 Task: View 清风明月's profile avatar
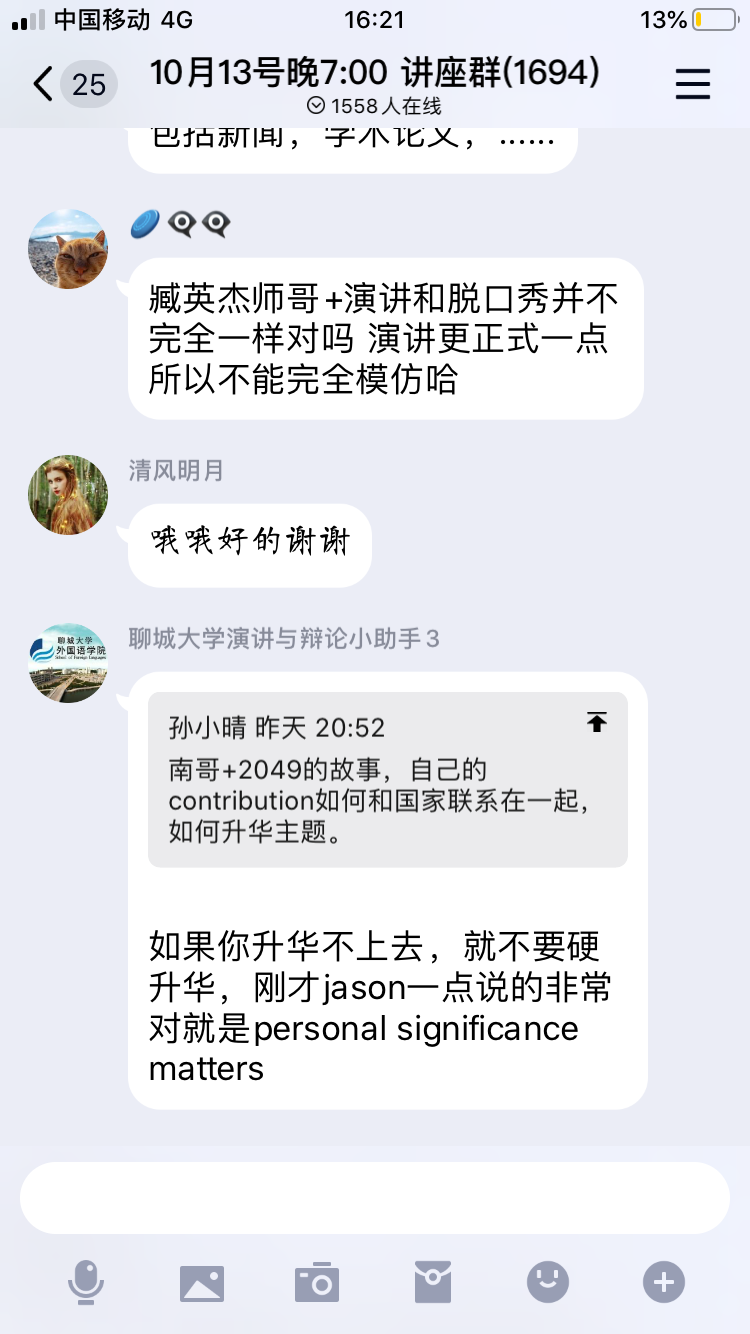point(68,495)
